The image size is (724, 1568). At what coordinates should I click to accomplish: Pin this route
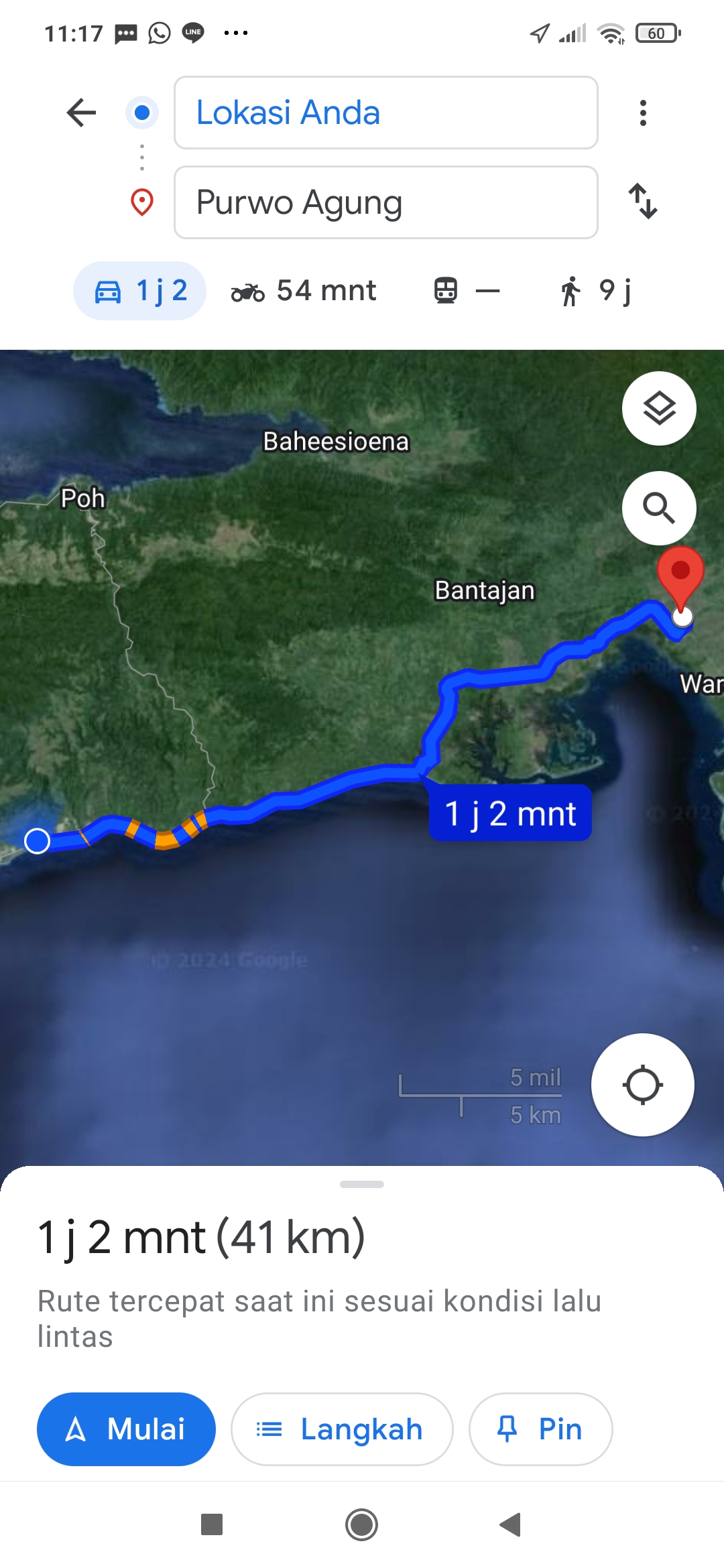point(540,1429)
